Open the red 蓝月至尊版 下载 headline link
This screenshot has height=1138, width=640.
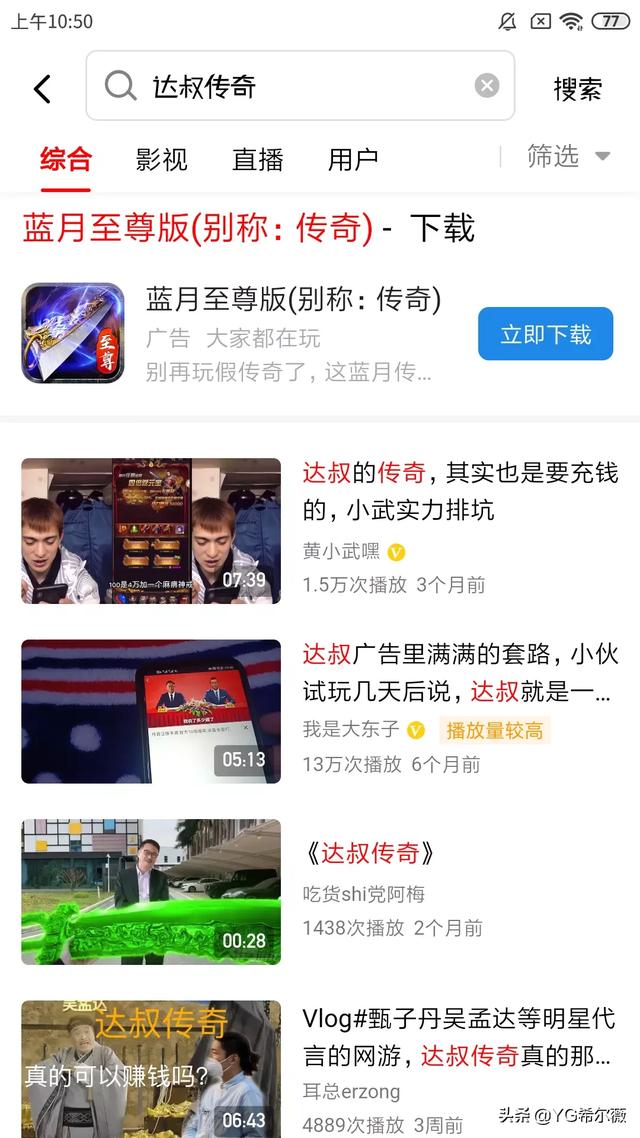point(248,229)
